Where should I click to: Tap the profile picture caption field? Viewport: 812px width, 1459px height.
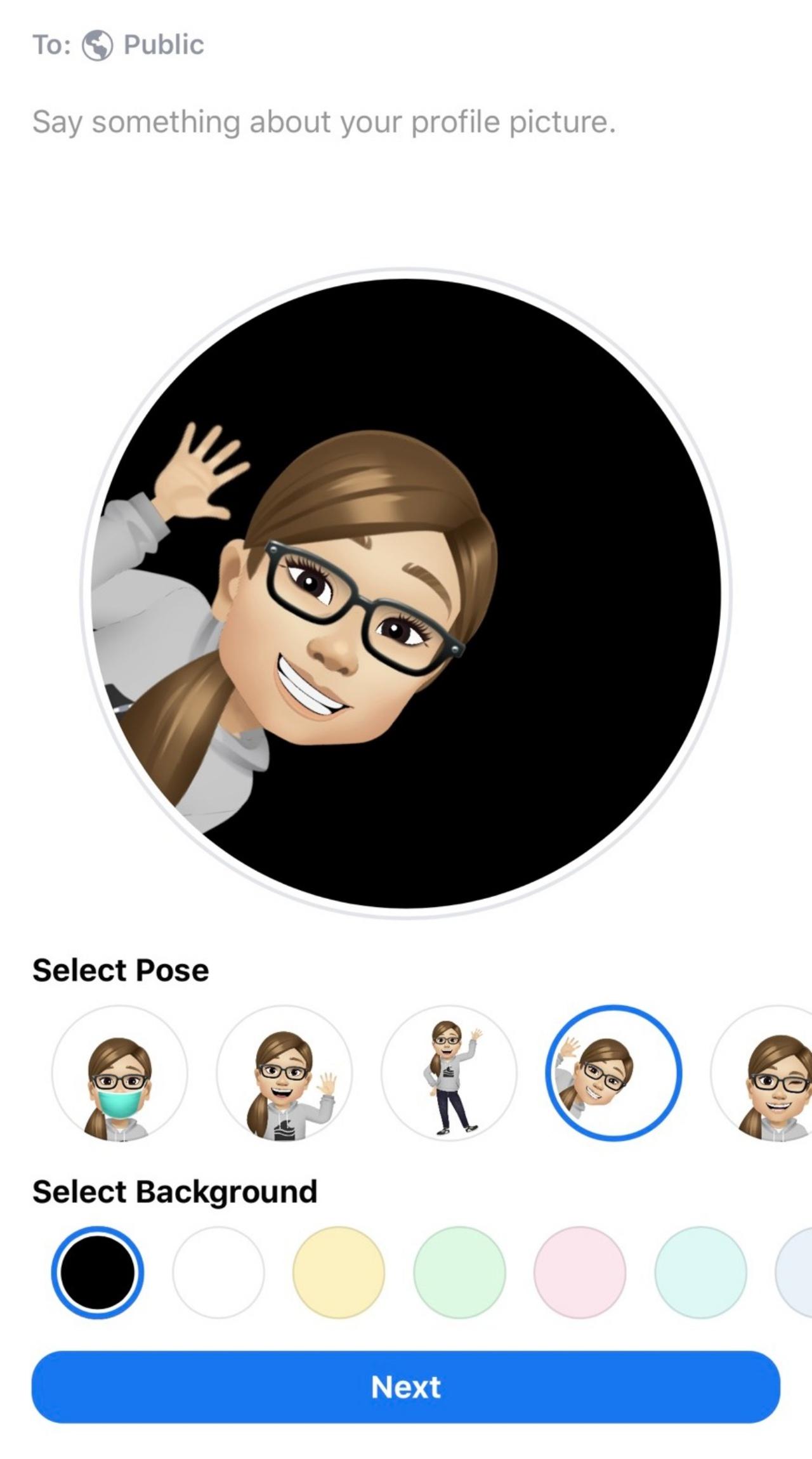[324, 122]
